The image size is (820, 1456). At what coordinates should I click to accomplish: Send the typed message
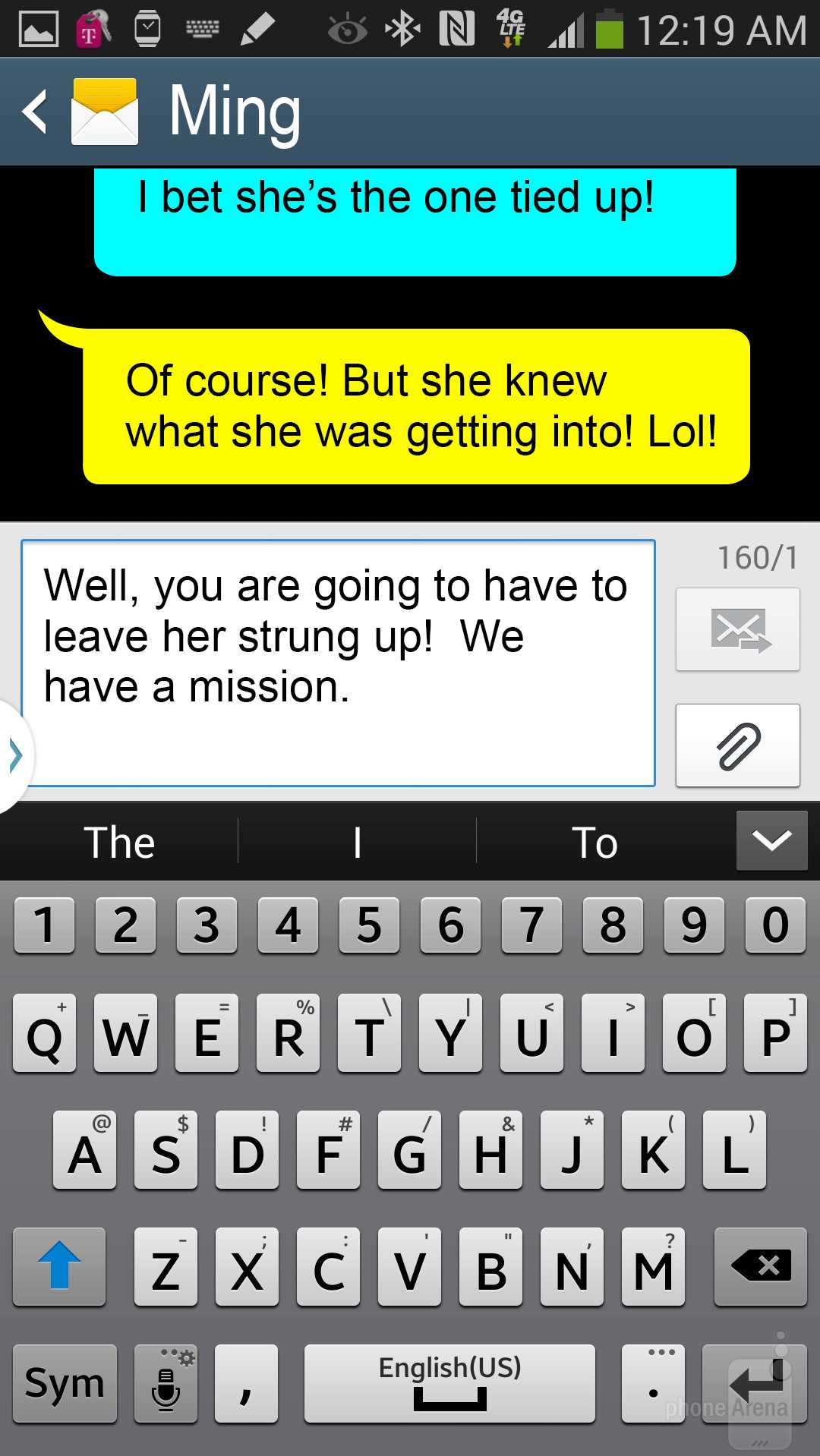pos(737,629)
